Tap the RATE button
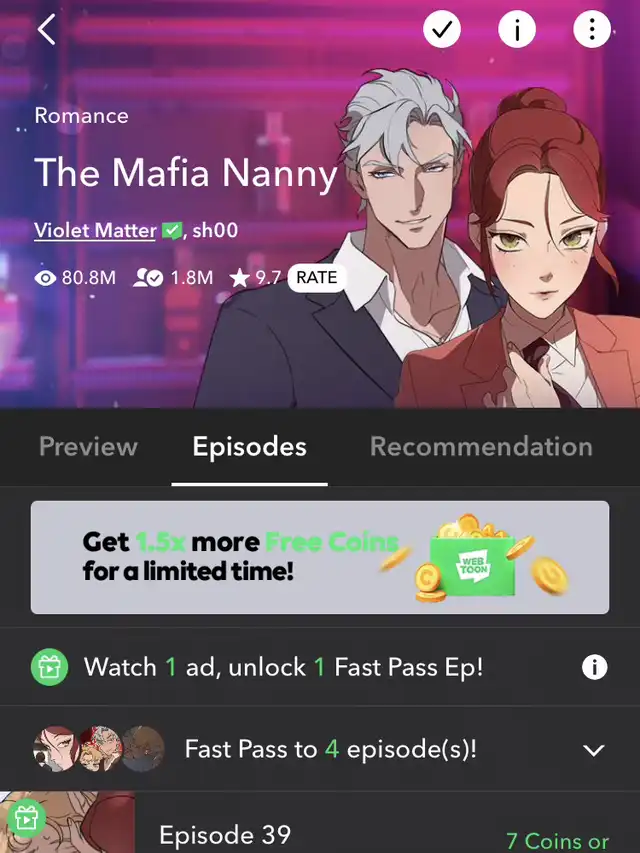 [x=316, y=277]
